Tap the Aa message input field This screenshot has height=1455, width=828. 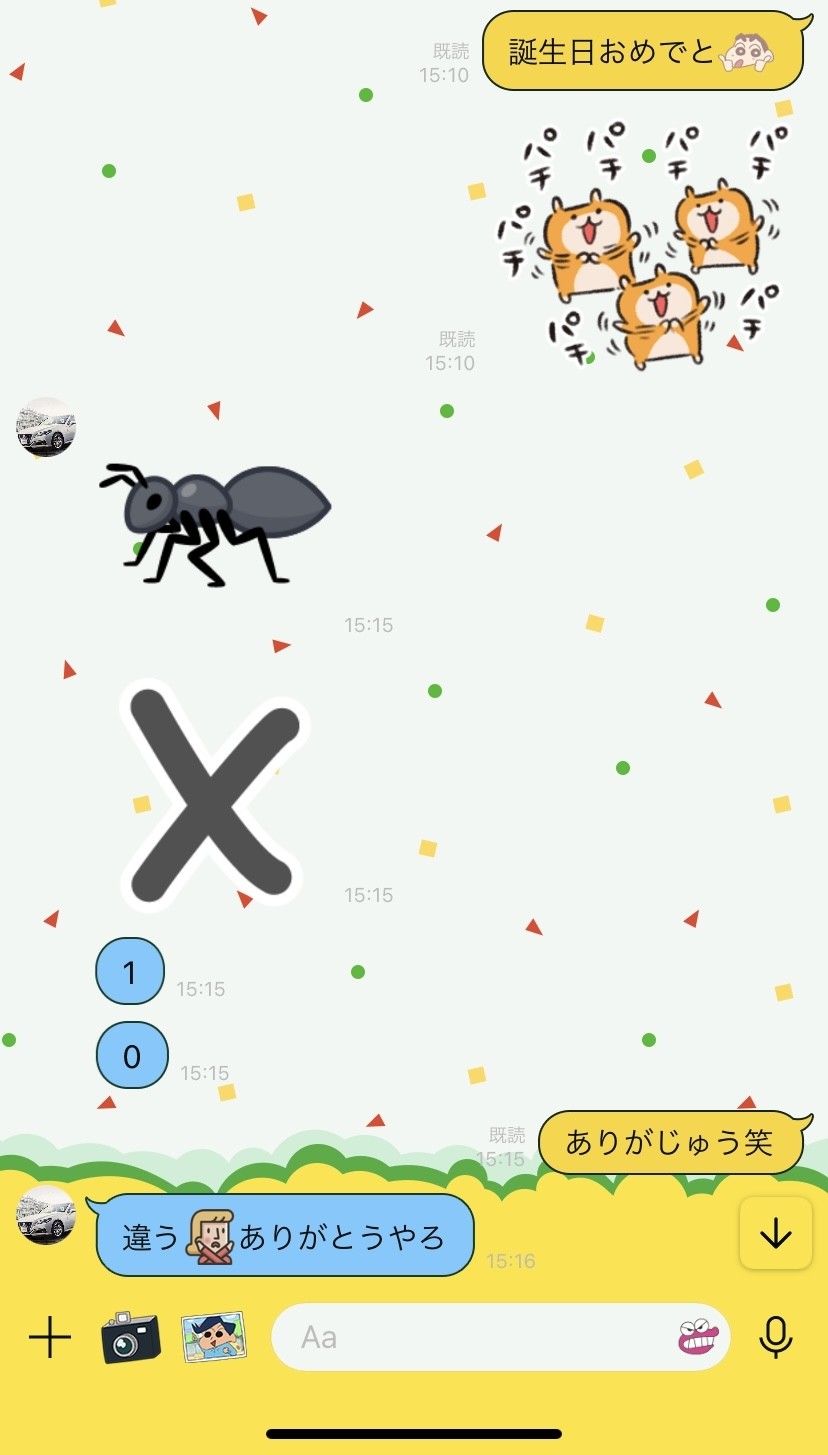pos(470,1337)
